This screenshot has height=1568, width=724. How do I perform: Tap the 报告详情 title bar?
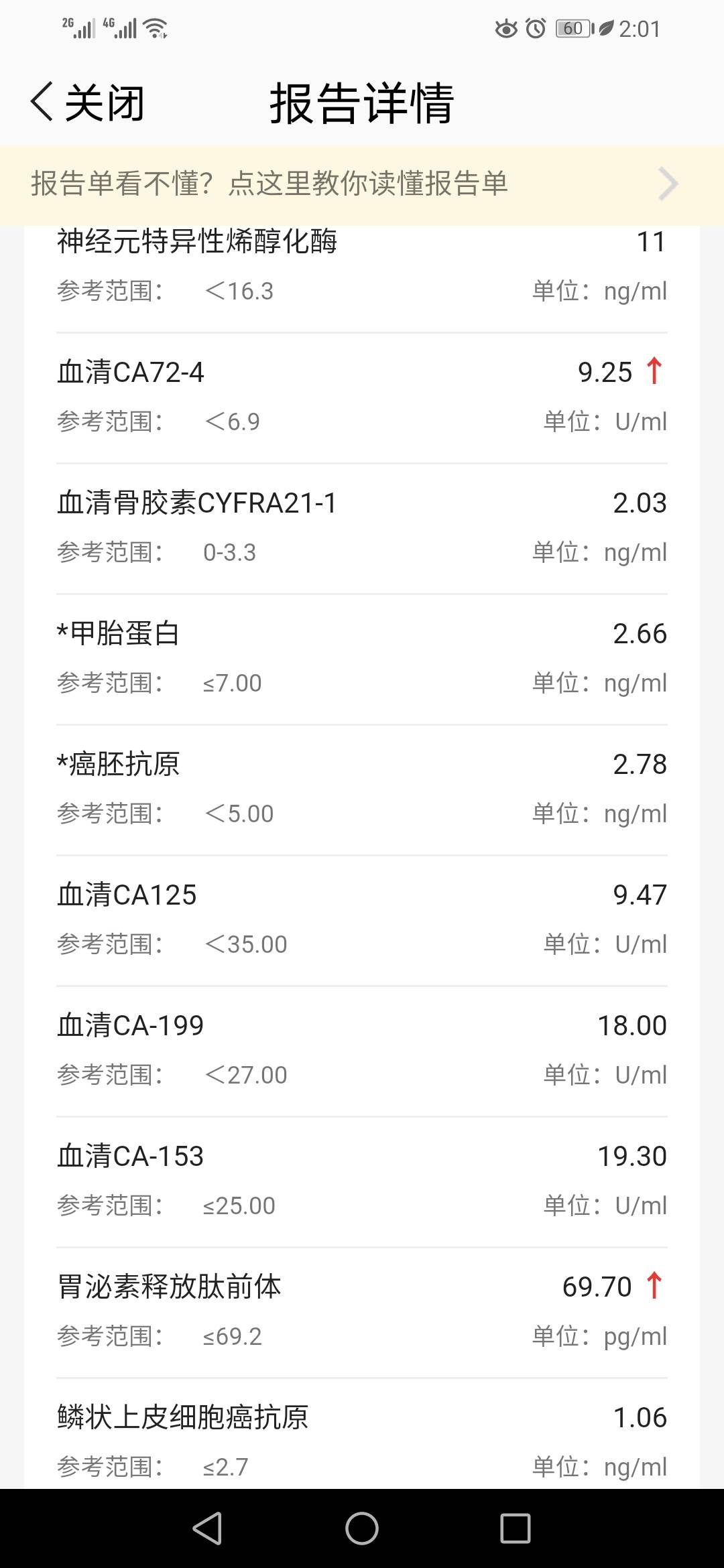click(x=362, y=102)
